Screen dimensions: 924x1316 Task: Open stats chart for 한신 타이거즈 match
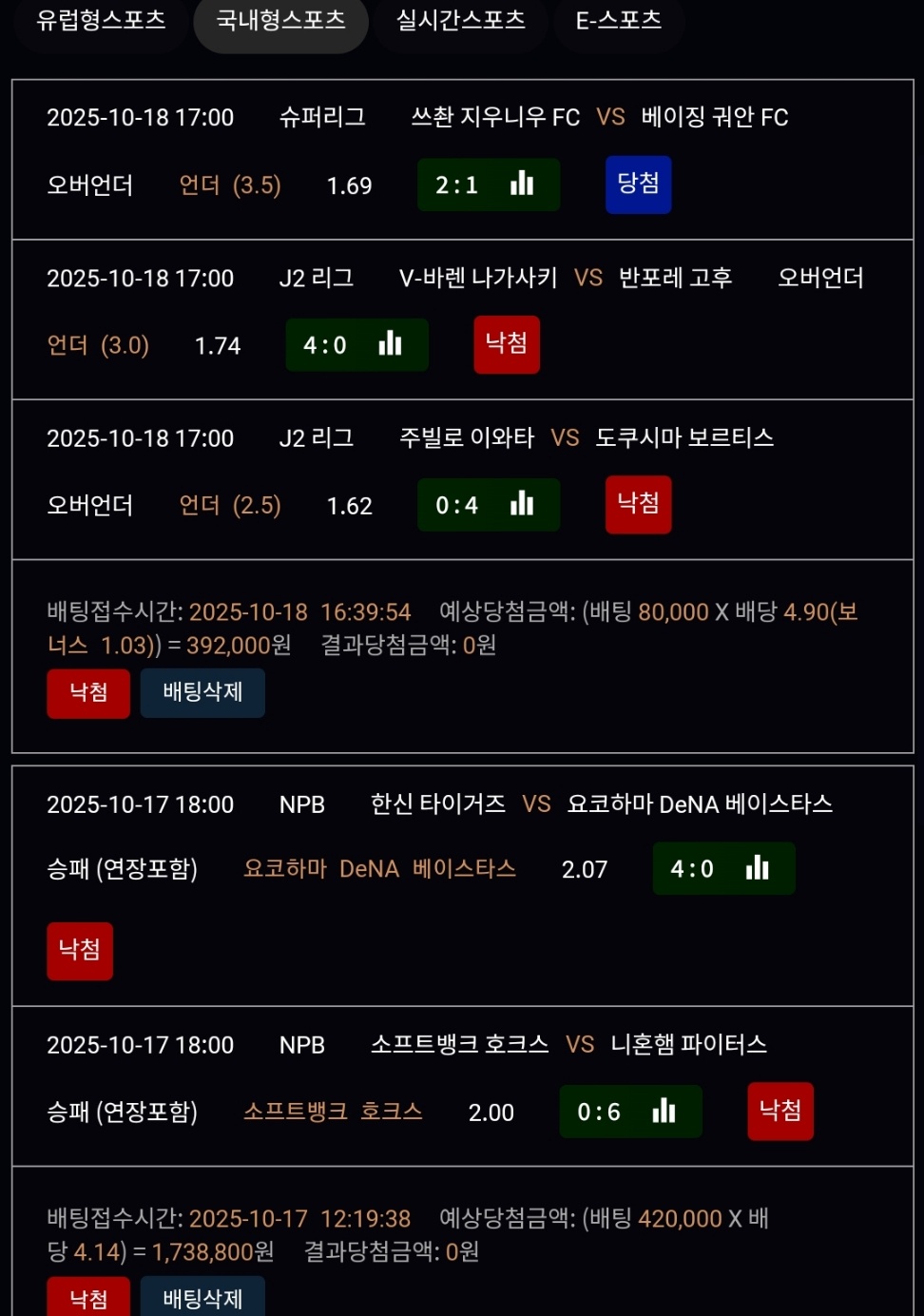758,868
